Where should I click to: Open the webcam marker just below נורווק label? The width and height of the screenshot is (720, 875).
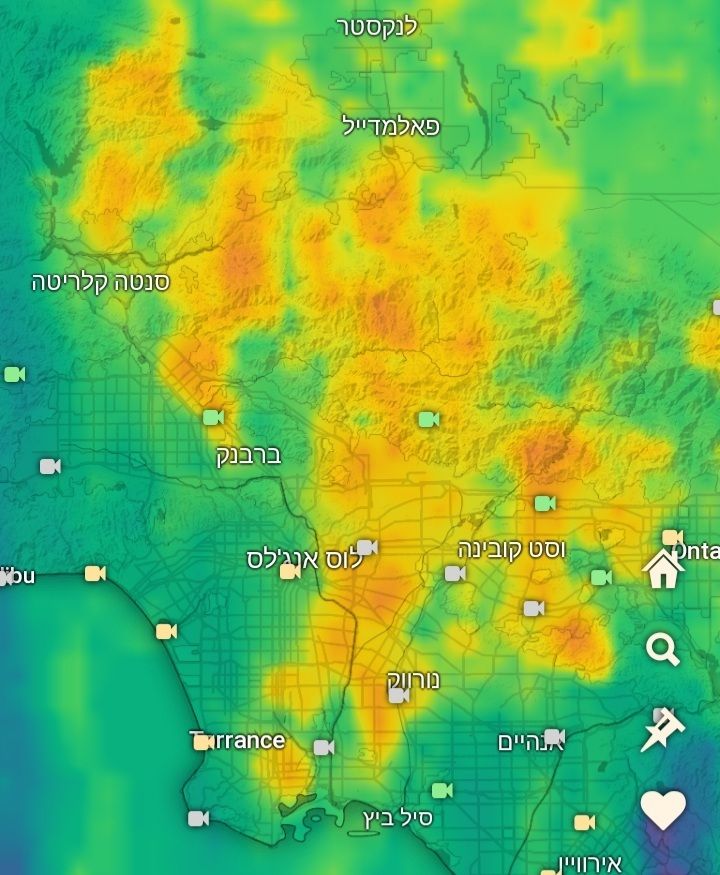[x=399, y=695]
